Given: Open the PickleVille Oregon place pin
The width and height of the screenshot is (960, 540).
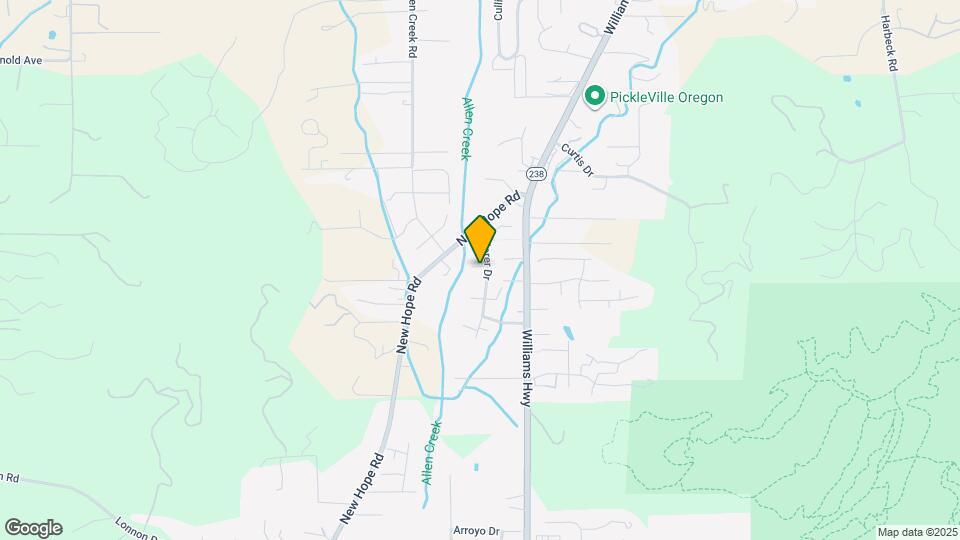Looking at the screenshot, I should (594, 97).
